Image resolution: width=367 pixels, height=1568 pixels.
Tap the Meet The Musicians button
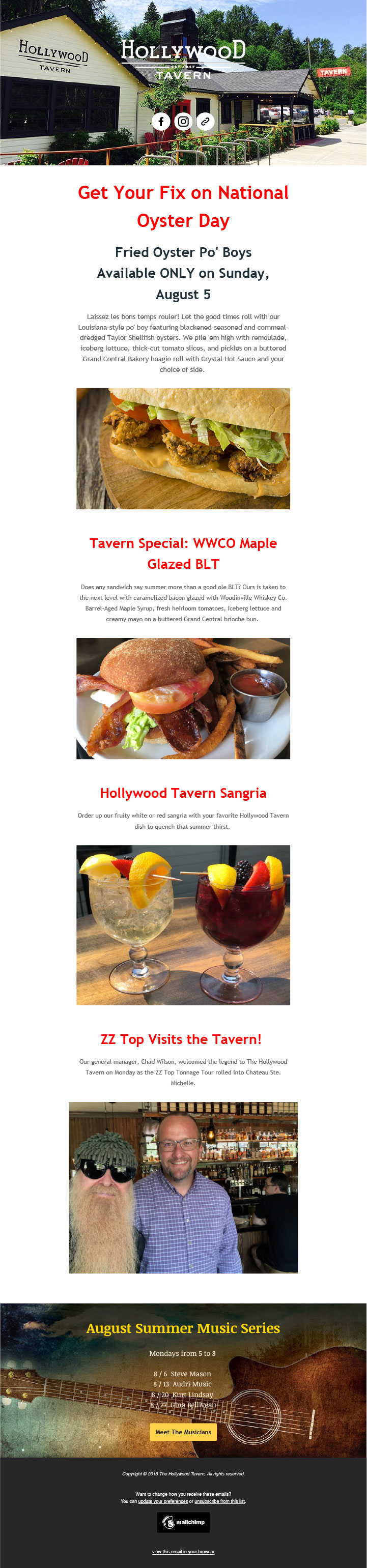pos(183,1432)
